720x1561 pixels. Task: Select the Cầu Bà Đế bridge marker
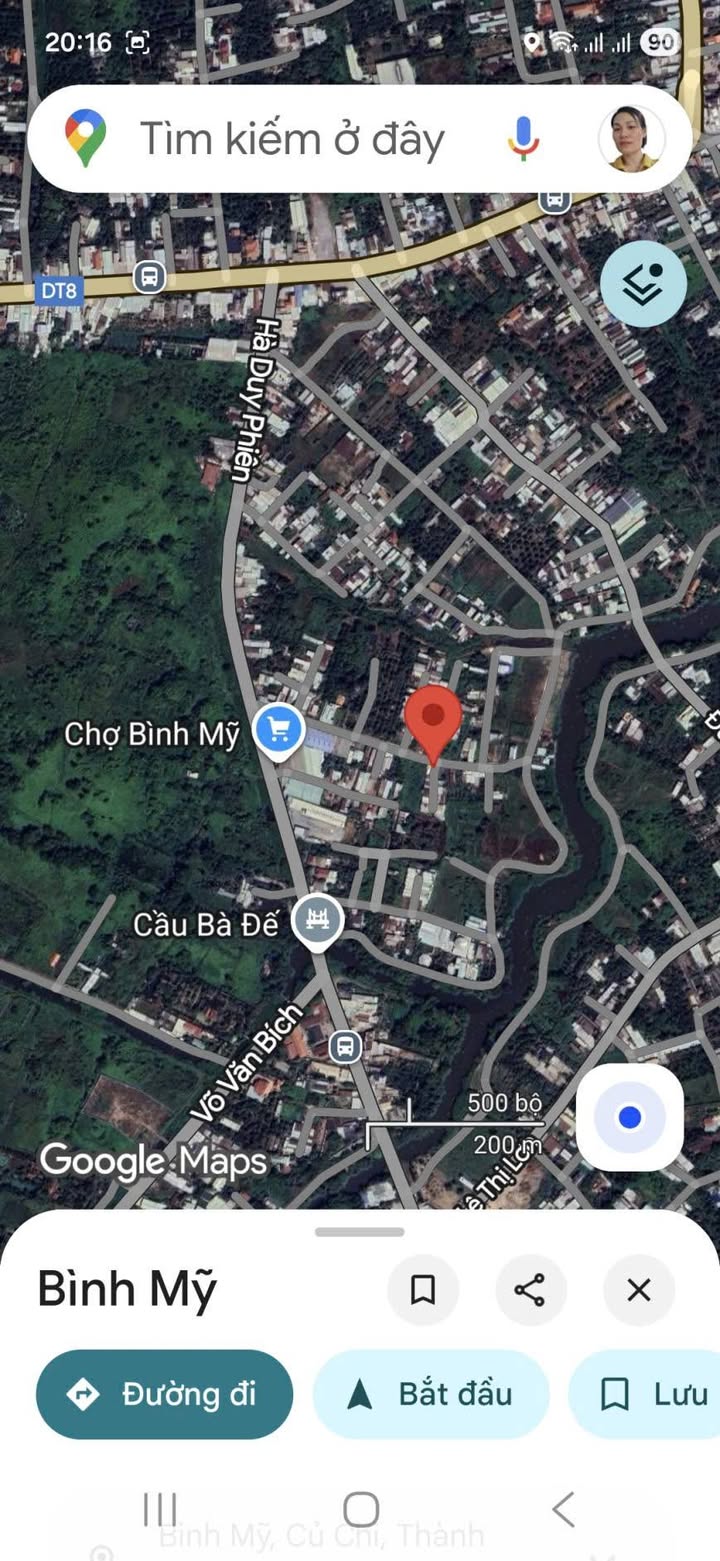tap(318, 918)
